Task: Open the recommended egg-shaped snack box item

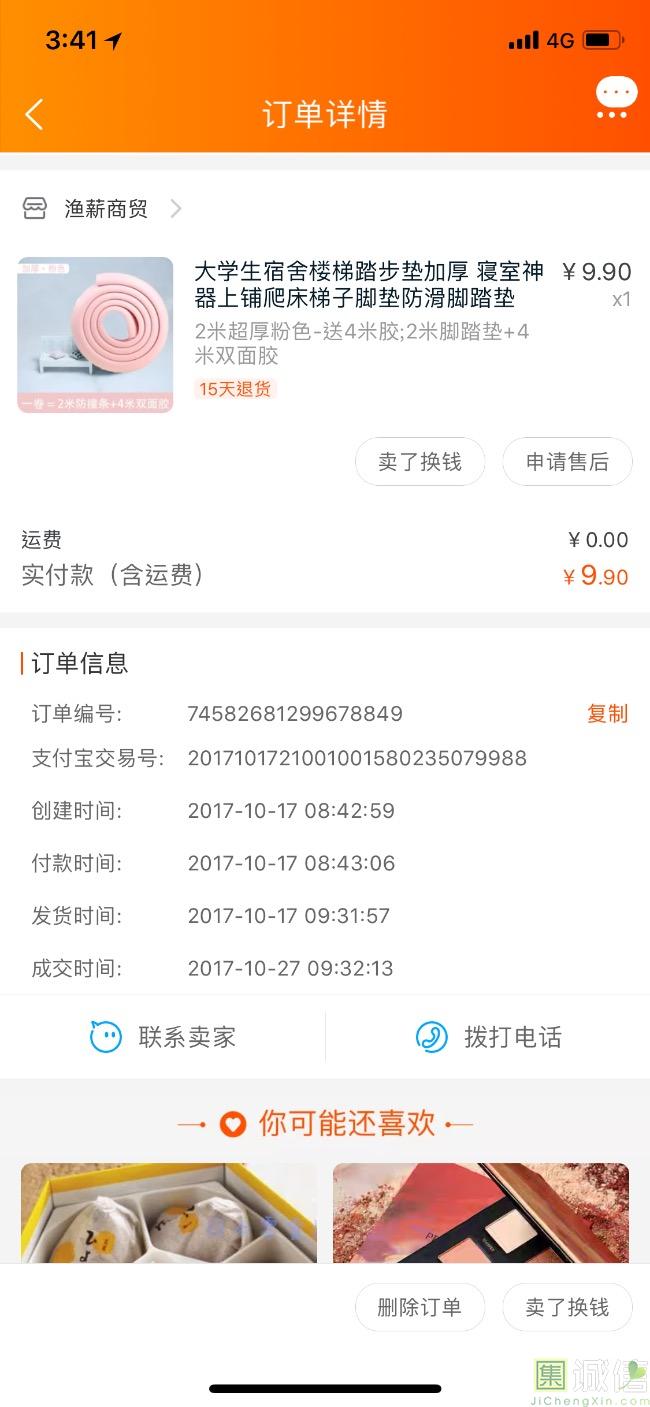Action: tap(169, 1212)
